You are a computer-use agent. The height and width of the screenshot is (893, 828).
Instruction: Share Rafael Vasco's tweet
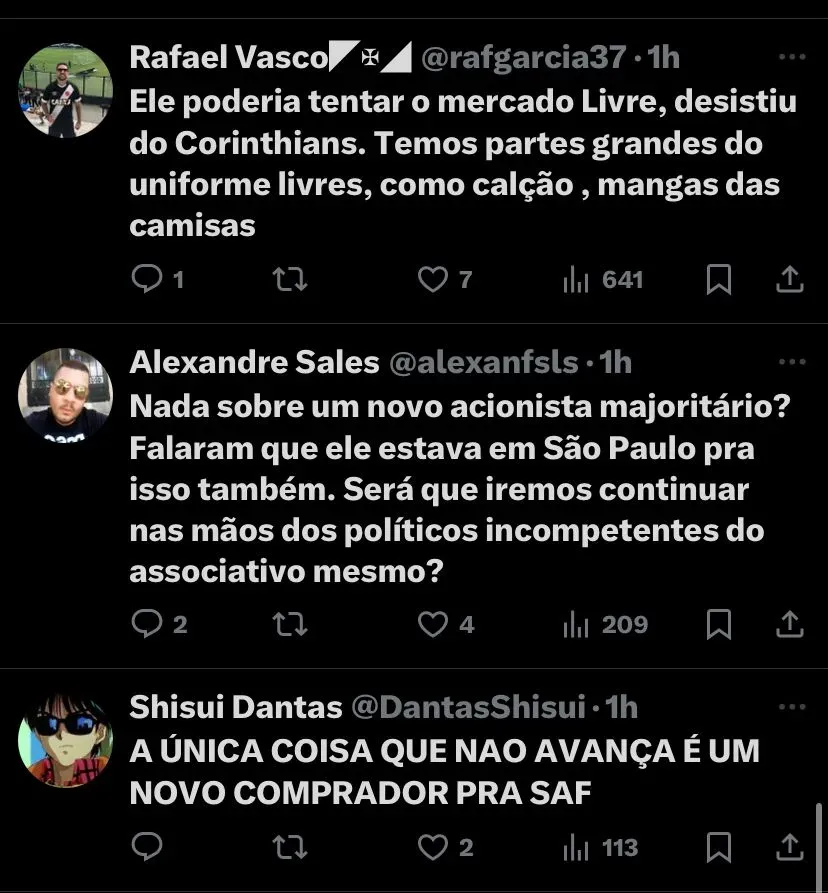[x=790, y=280]
